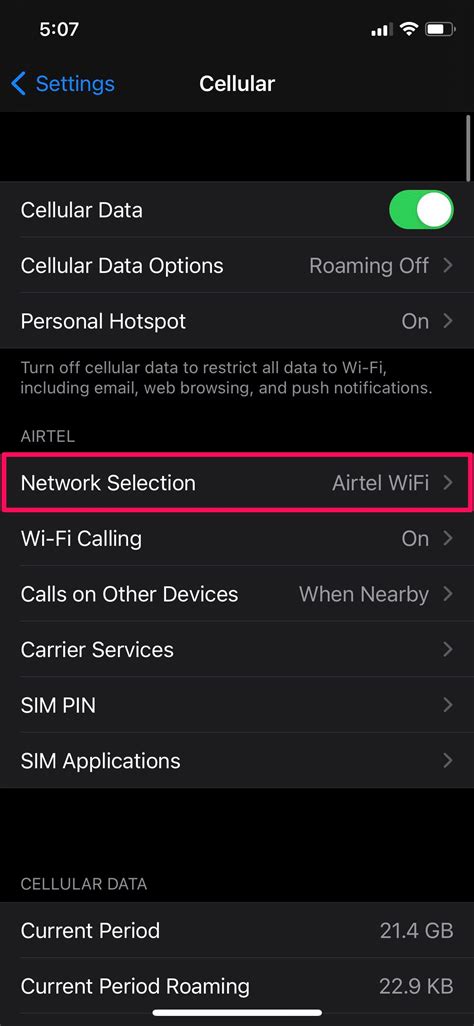The image size is (474, 1026).
Task: Open Personal Hotspot settings
Action: point(237,321)
